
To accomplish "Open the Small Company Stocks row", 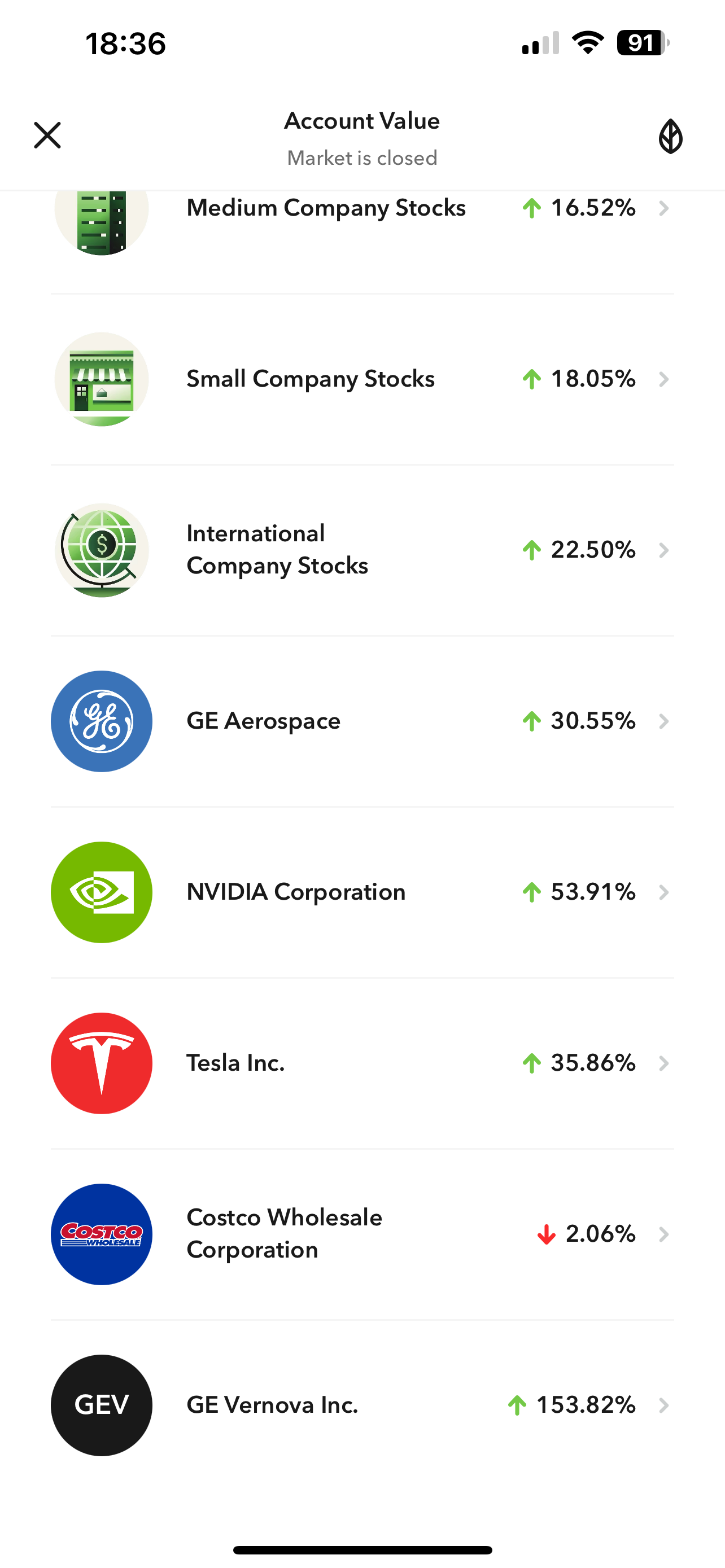I will click(362, 380).
